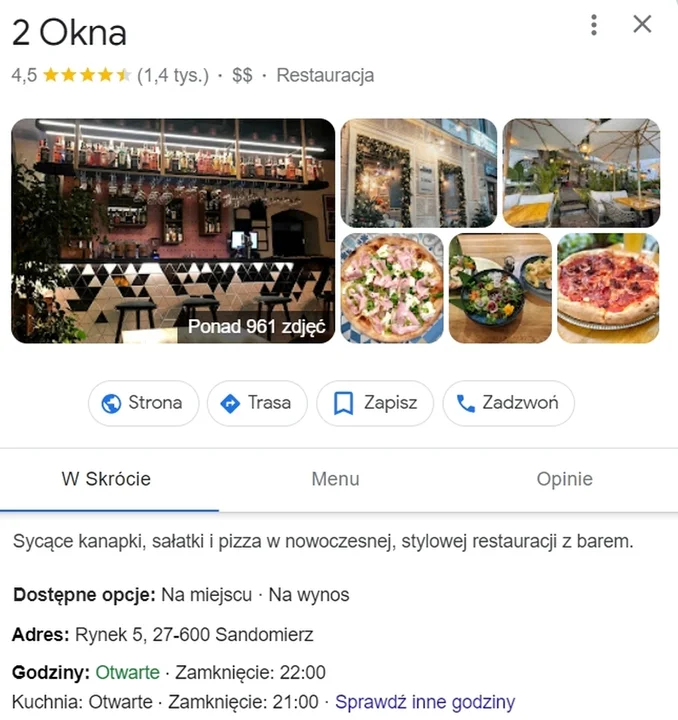View the outdoor terrace photo with umbrellas

[581, 173]
